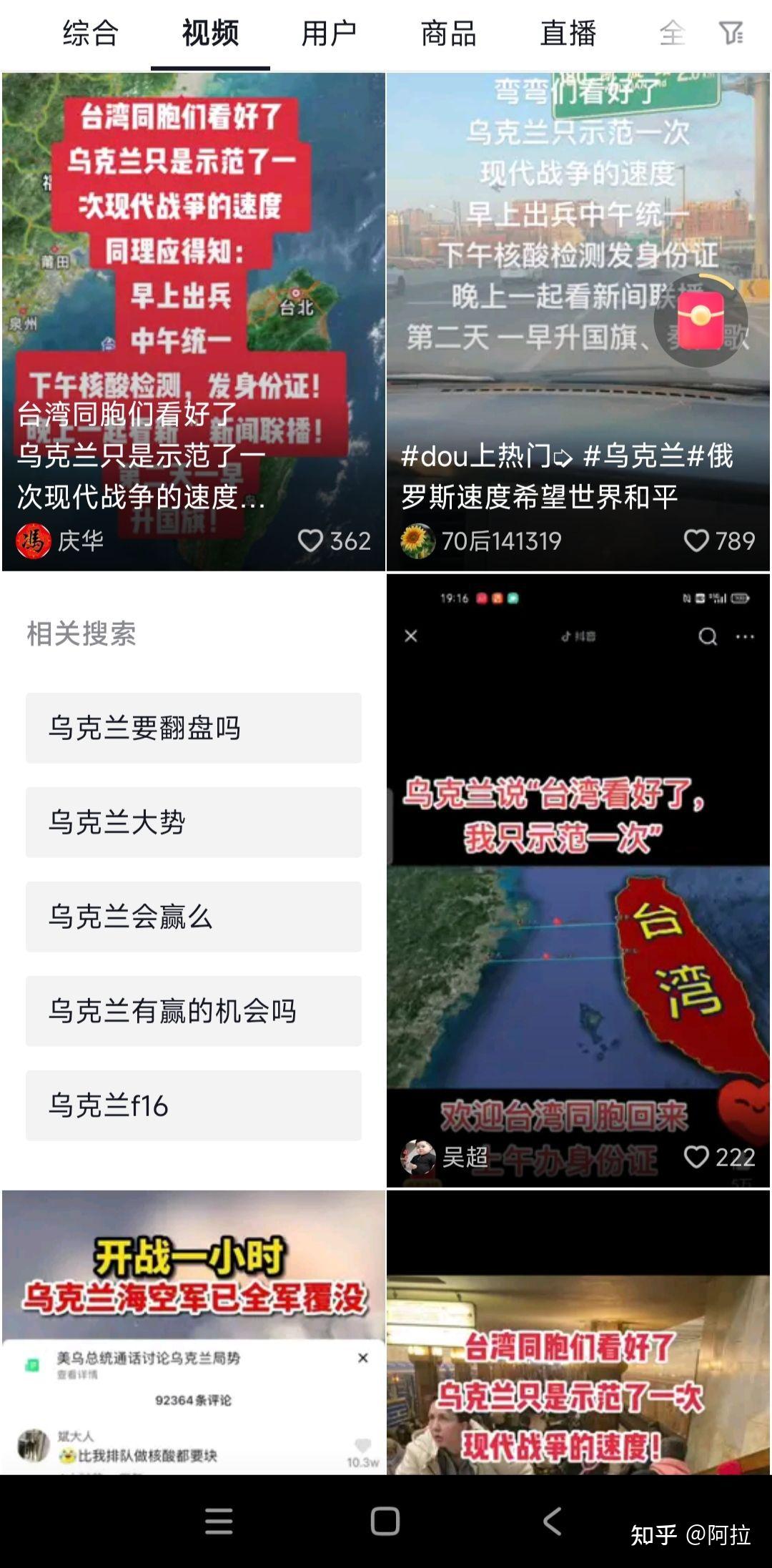The image size is (772, 1568).
Task: Switch to the 用户 tab
Action: point(329,33)
